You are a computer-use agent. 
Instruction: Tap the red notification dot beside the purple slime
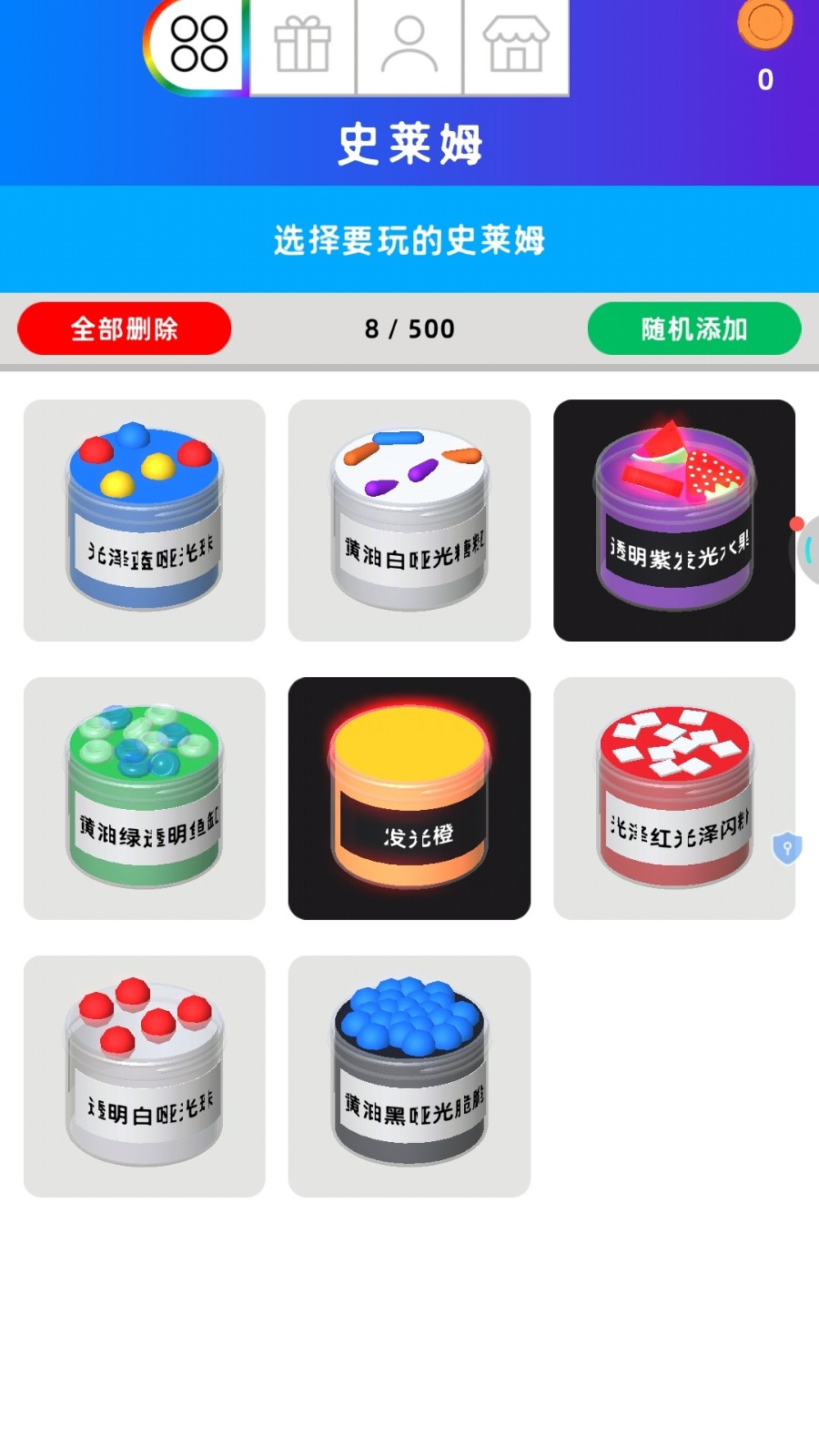[x=798, y=521]
